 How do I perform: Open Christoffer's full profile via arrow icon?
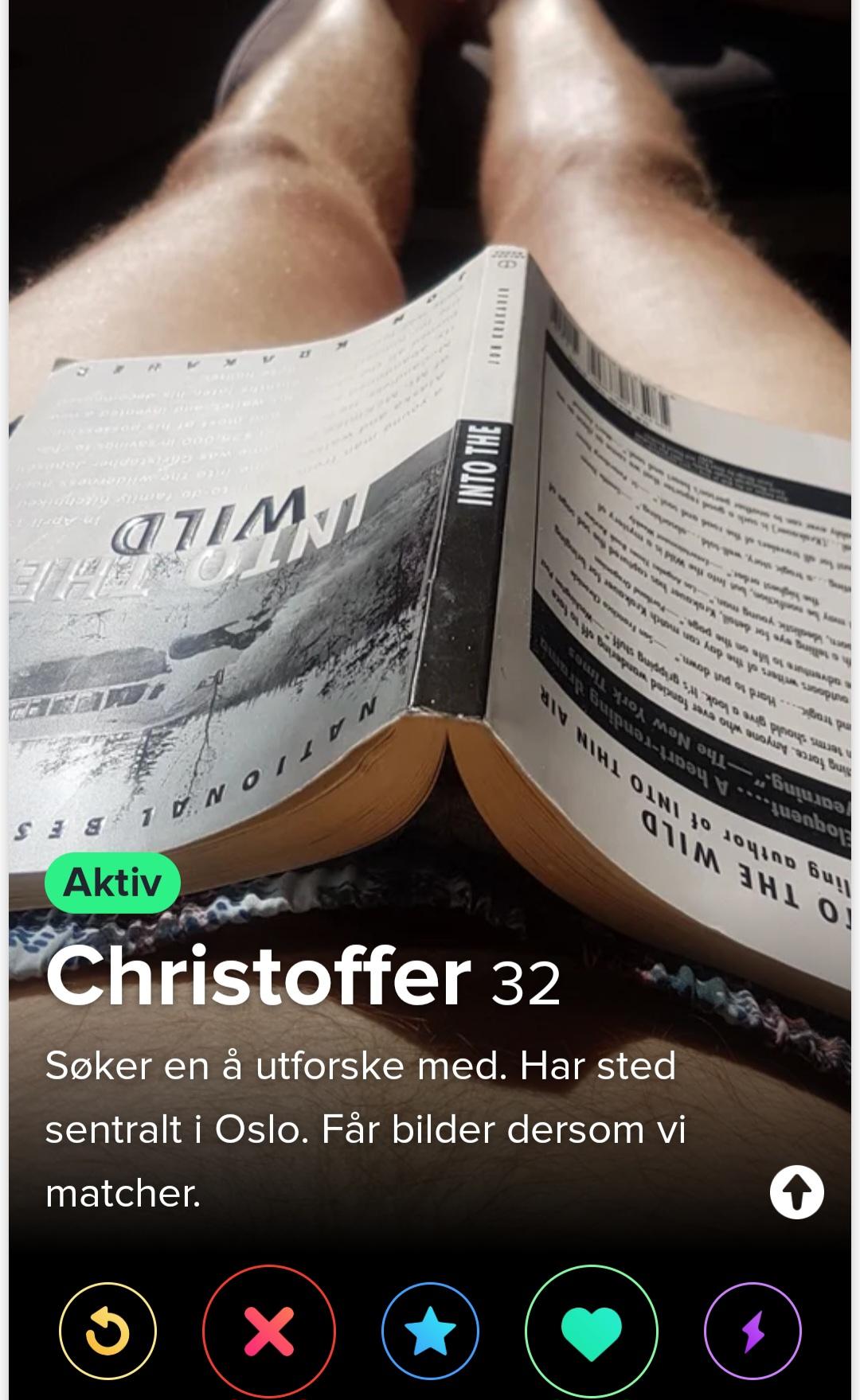797,1191
